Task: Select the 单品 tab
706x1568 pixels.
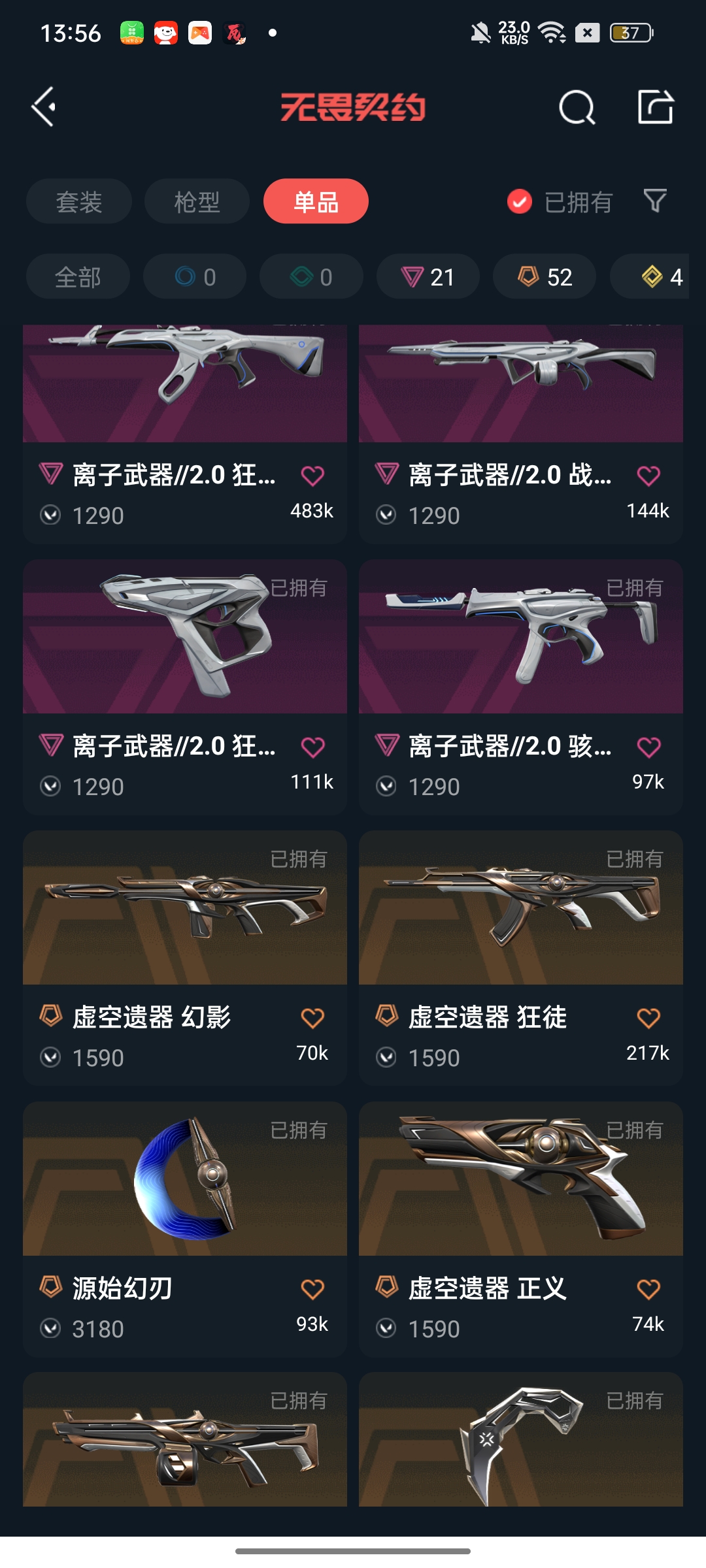Action: 316,201
